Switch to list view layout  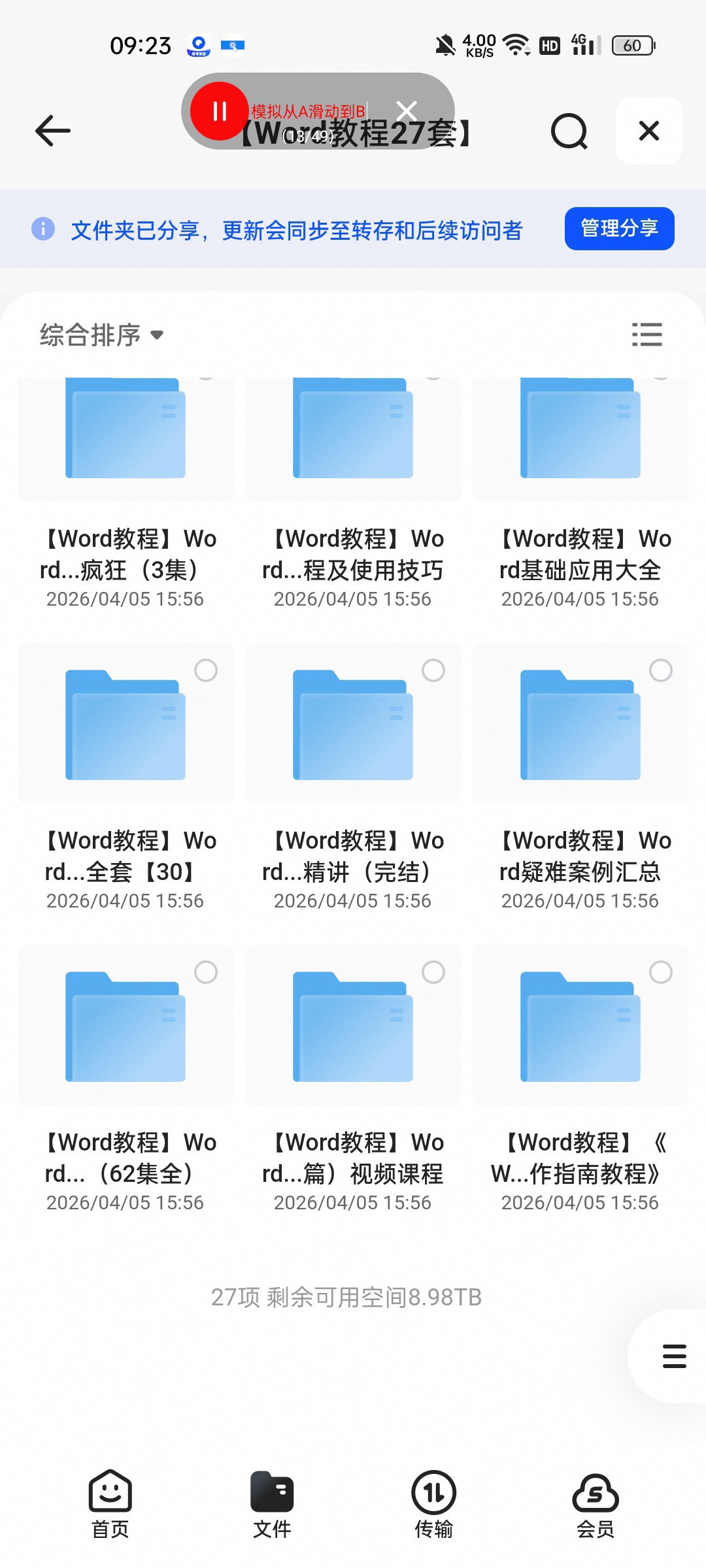click(x=647, y=335)
